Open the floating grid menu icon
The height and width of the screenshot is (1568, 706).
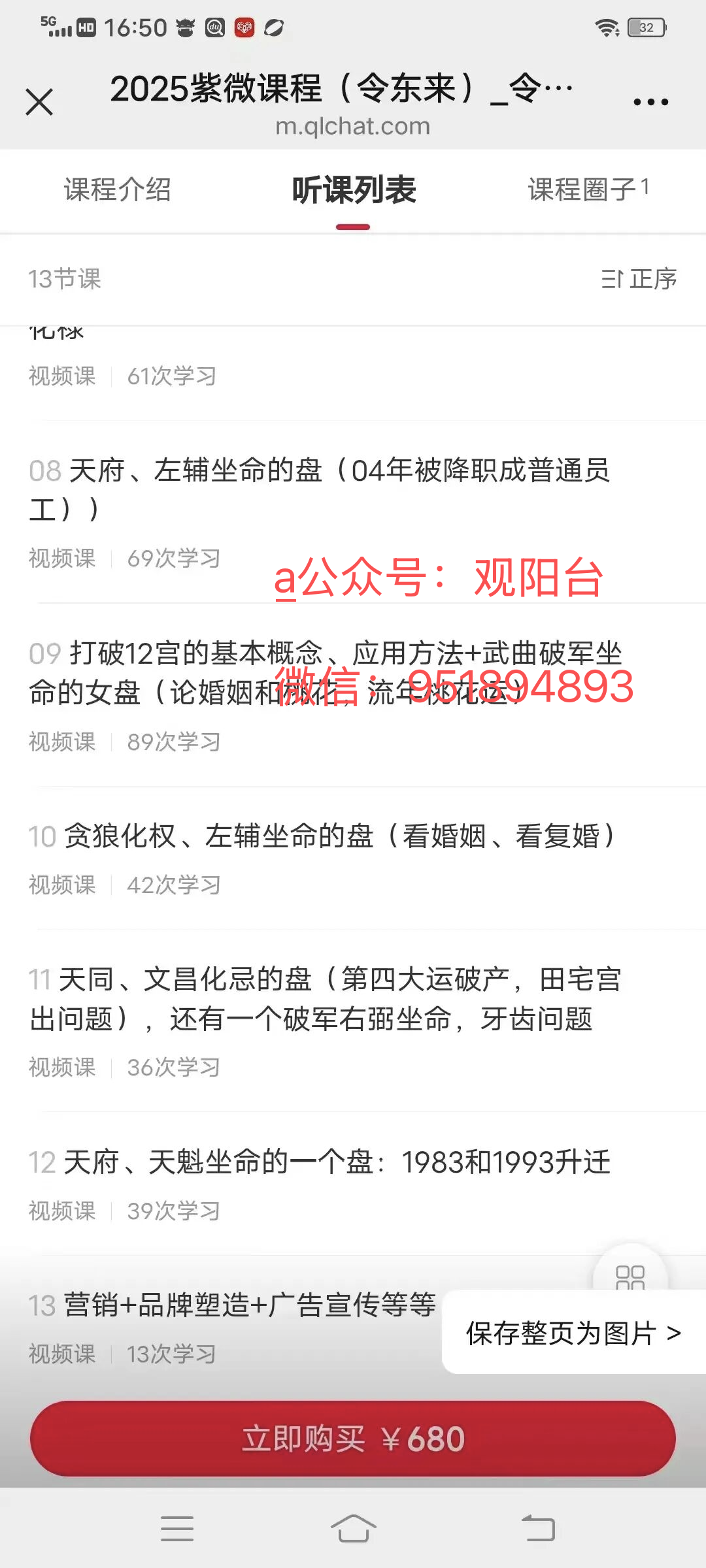(x=630, y=1274)
